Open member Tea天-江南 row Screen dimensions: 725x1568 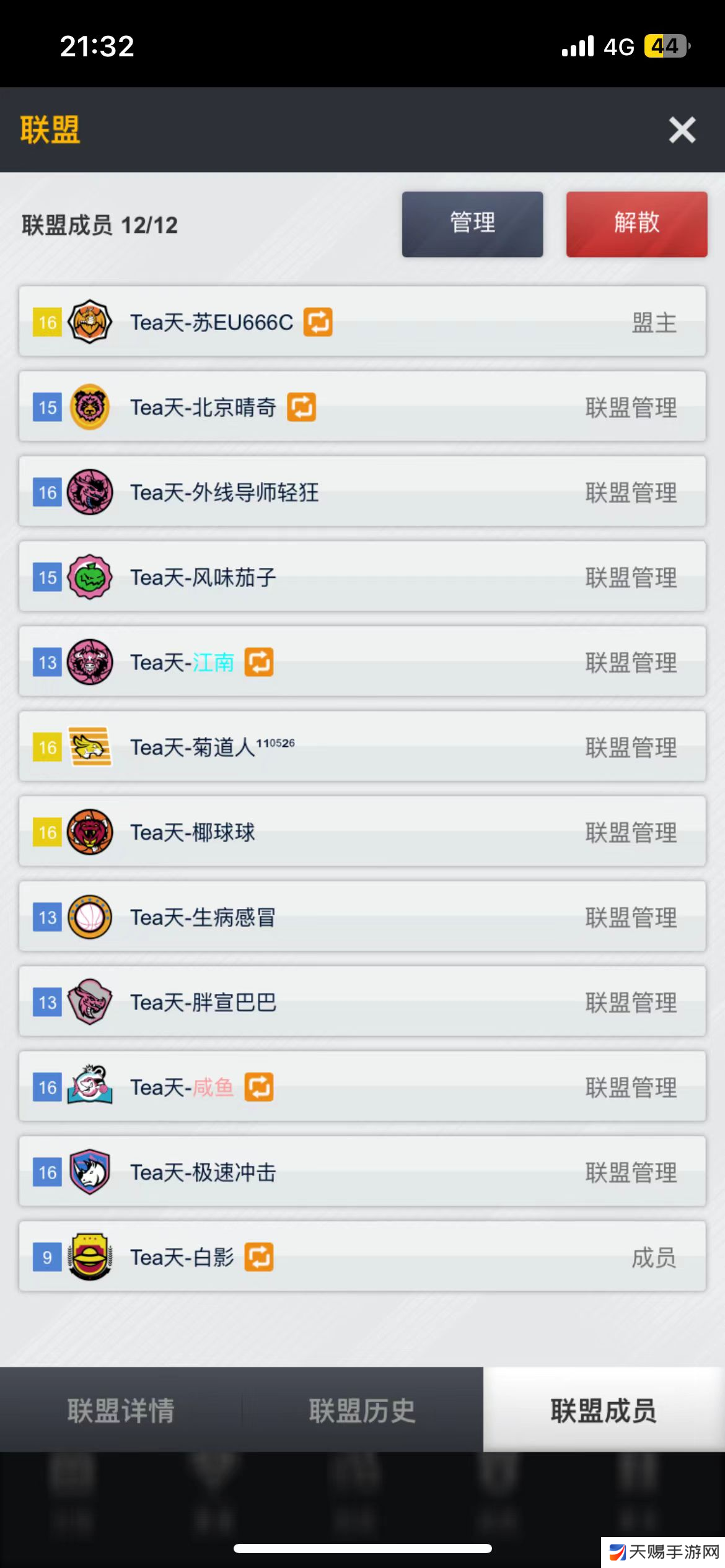tap(362, 662)
